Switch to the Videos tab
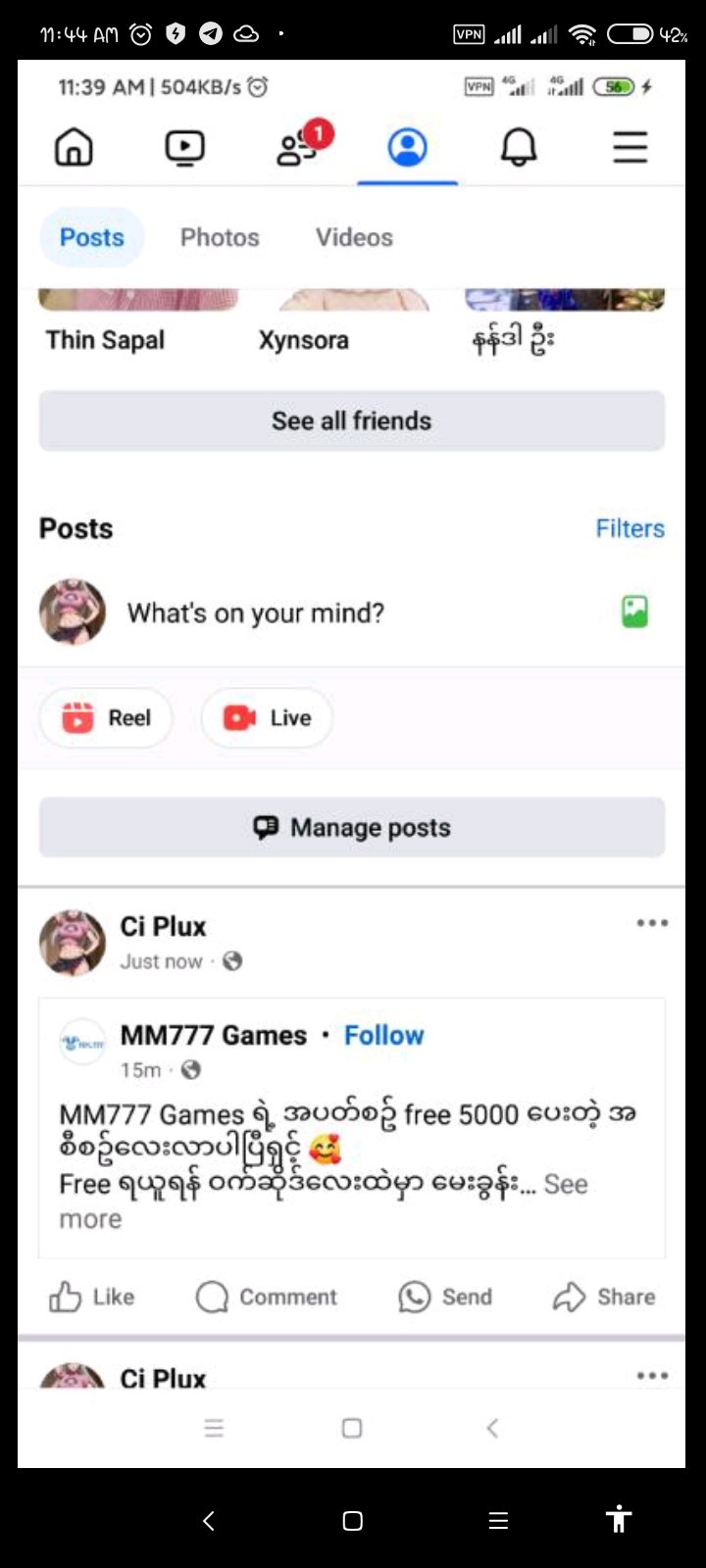Viewport: 706px width, 1568px height. pyautogui.click(x=354, y=237)
